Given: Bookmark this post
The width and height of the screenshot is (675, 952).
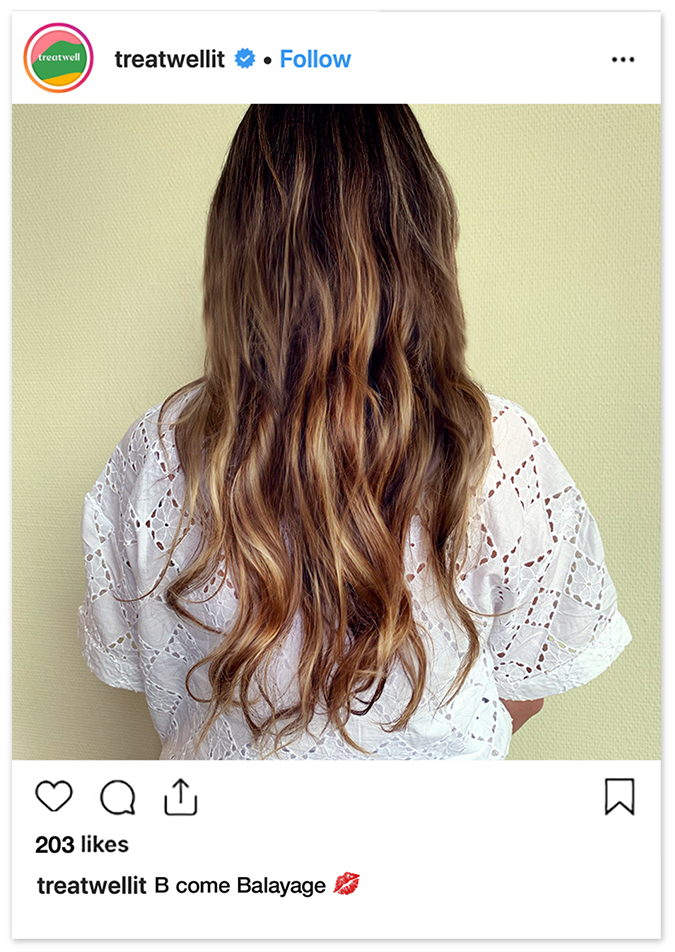Looking at the screenshot, I should coord(619,796).
